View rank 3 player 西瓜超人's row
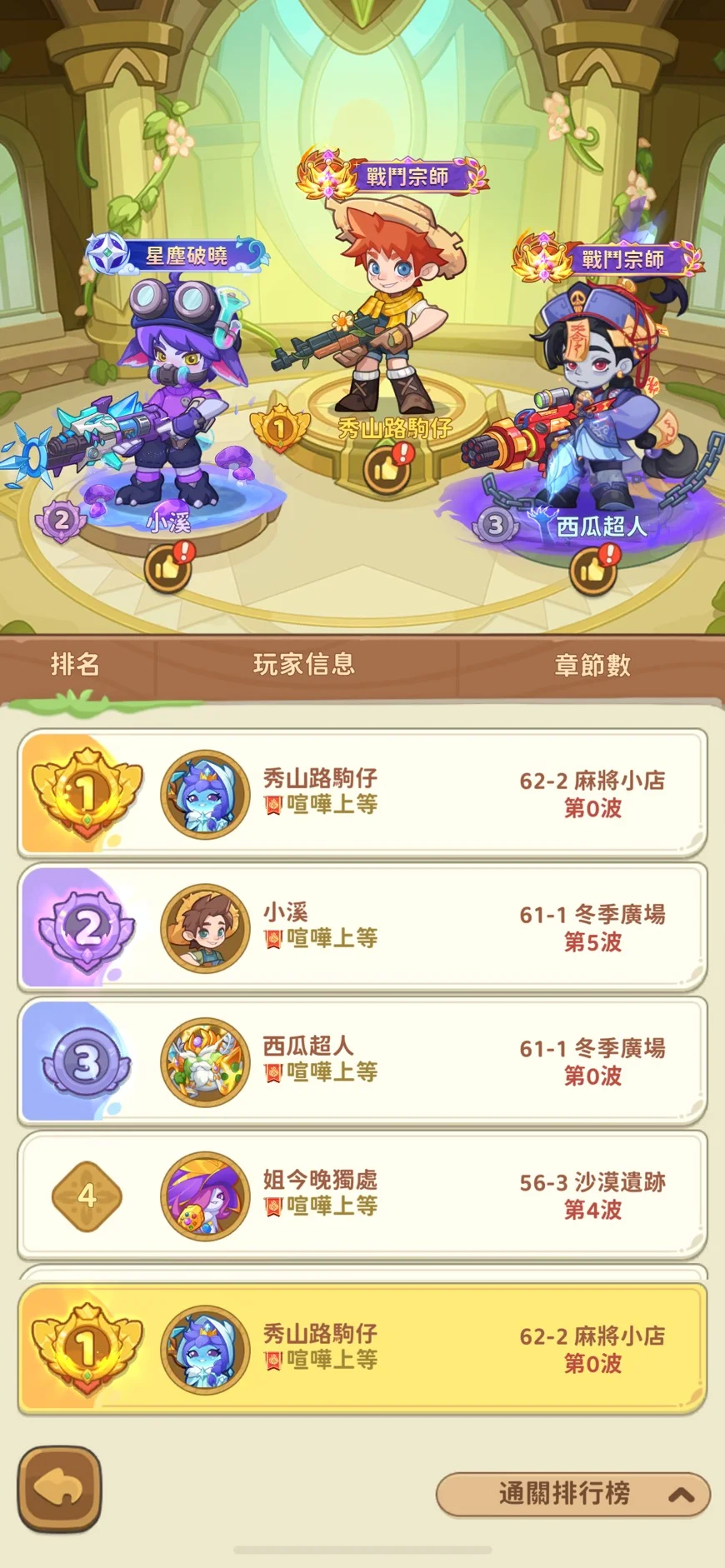Image resolution: width=725 pixels, height=1568 pixels. pyautogui.click(x=362, y=1061)
